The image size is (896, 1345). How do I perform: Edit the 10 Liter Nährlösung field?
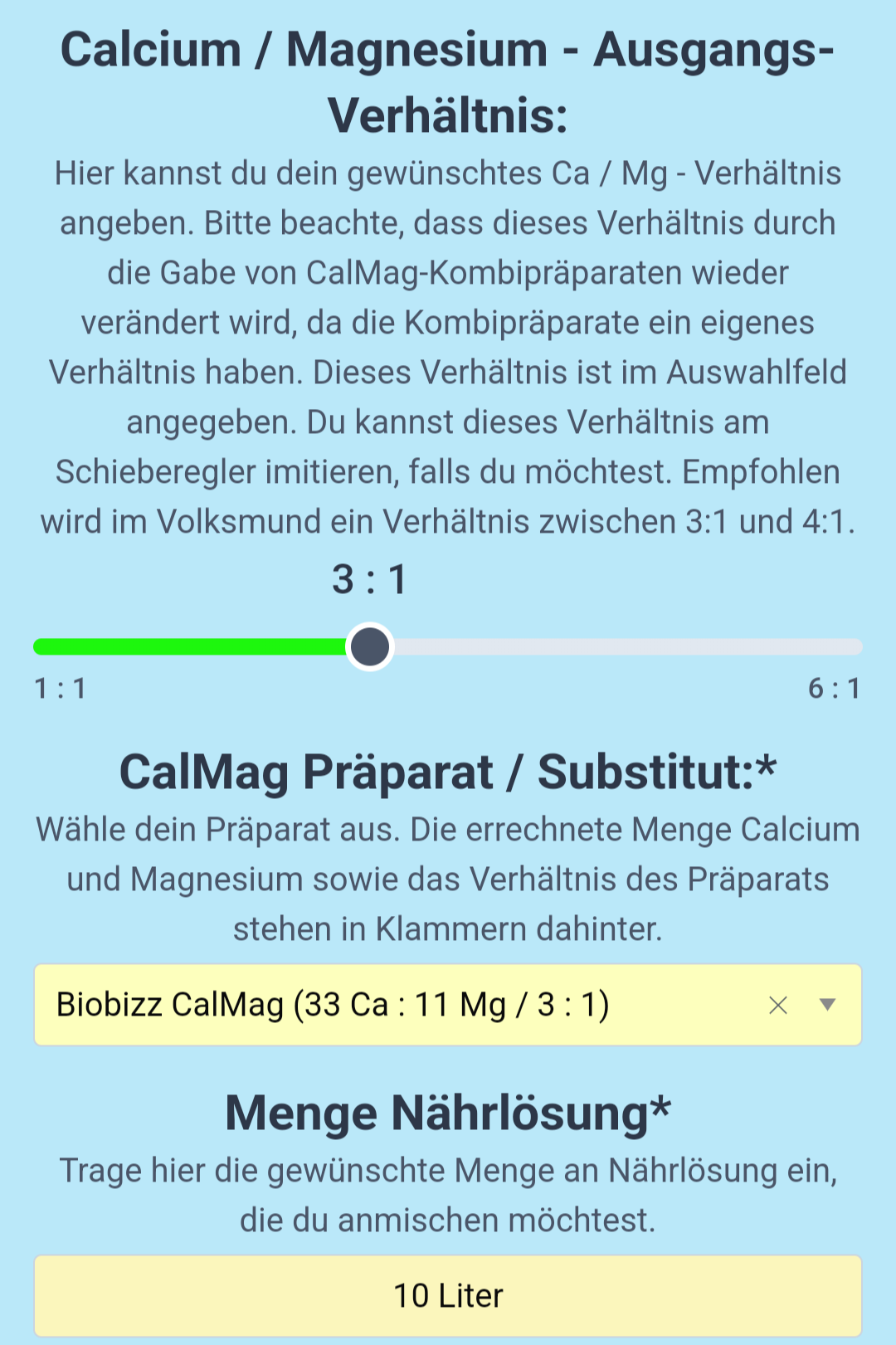point(448,1296)
